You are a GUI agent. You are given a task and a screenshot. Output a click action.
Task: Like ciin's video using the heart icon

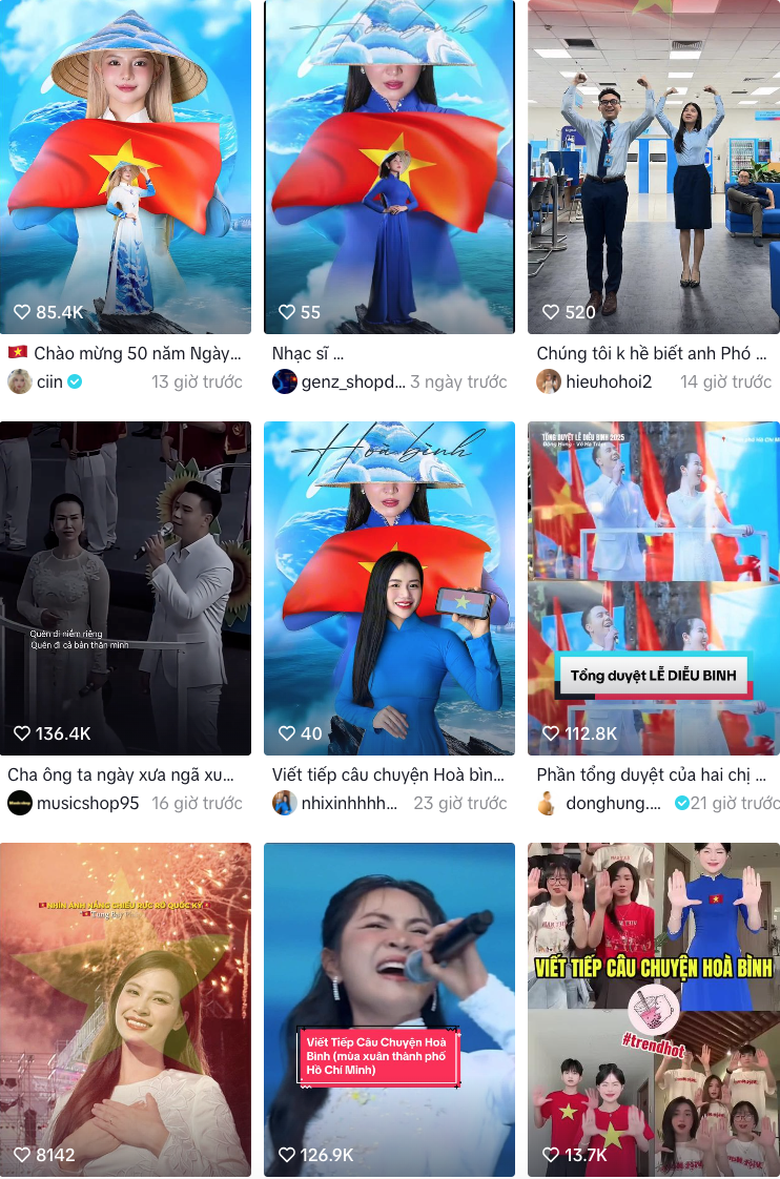tap(22, 312)
